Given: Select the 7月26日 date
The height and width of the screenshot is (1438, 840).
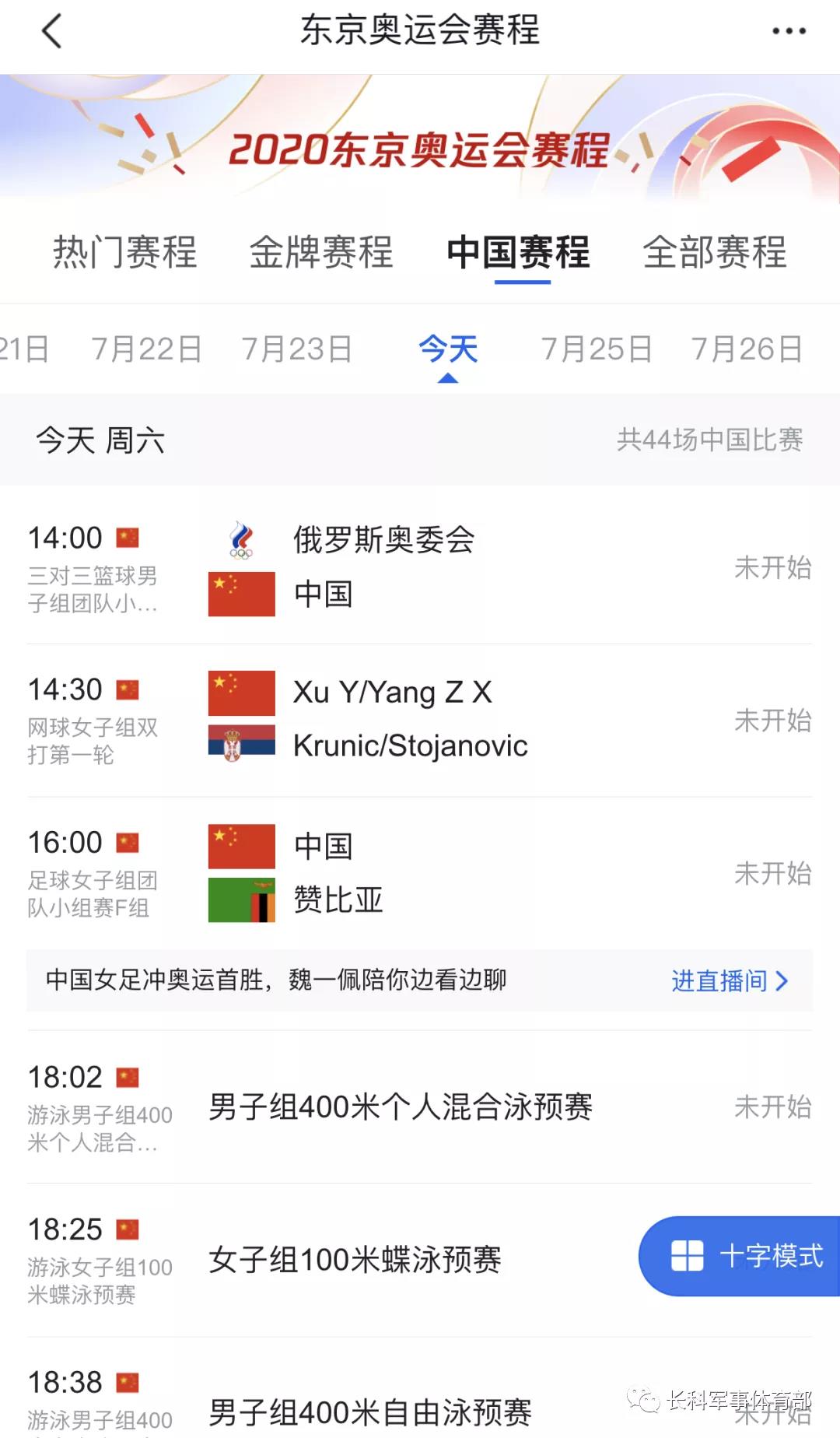Looking at the screenshot, I should click(747, 349).
